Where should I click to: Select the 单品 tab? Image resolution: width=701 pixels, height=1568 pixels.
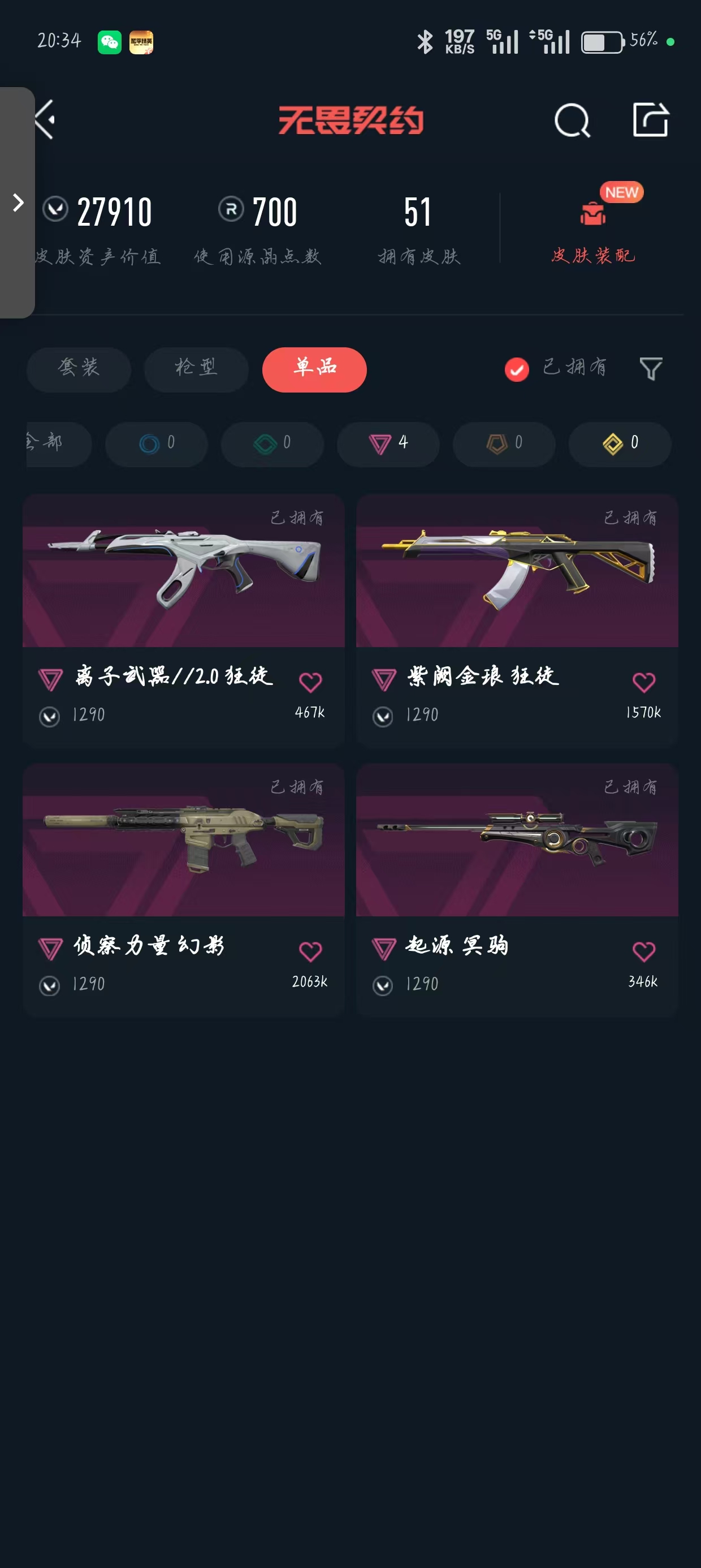tap(314, 369)
